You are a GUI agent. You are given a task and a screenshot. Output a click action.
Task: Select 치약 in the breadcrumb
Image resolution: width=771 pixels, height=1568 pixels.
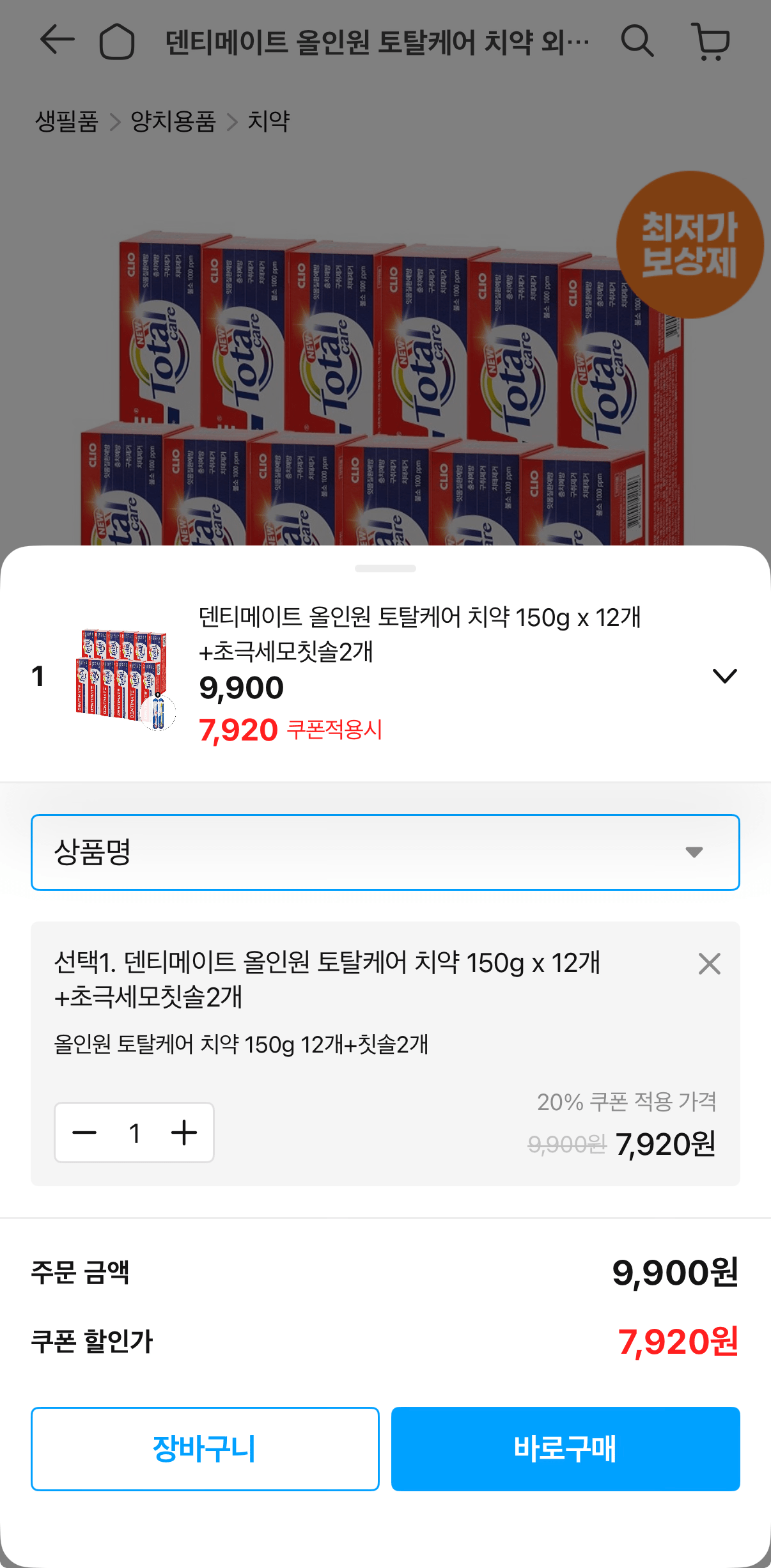[x=270, y=122]
